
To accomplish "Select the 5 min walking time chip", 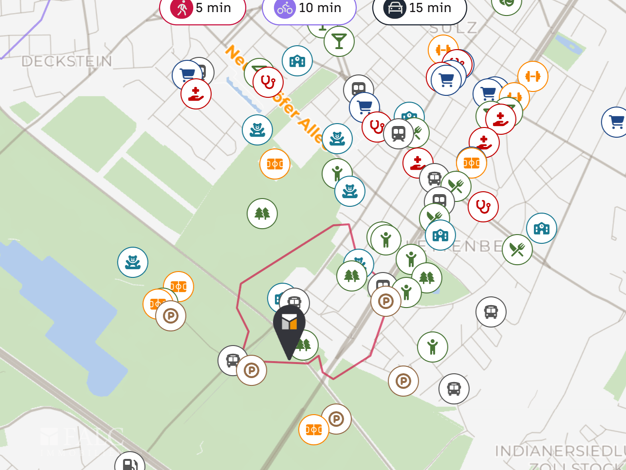I will (x=203, y=9).
